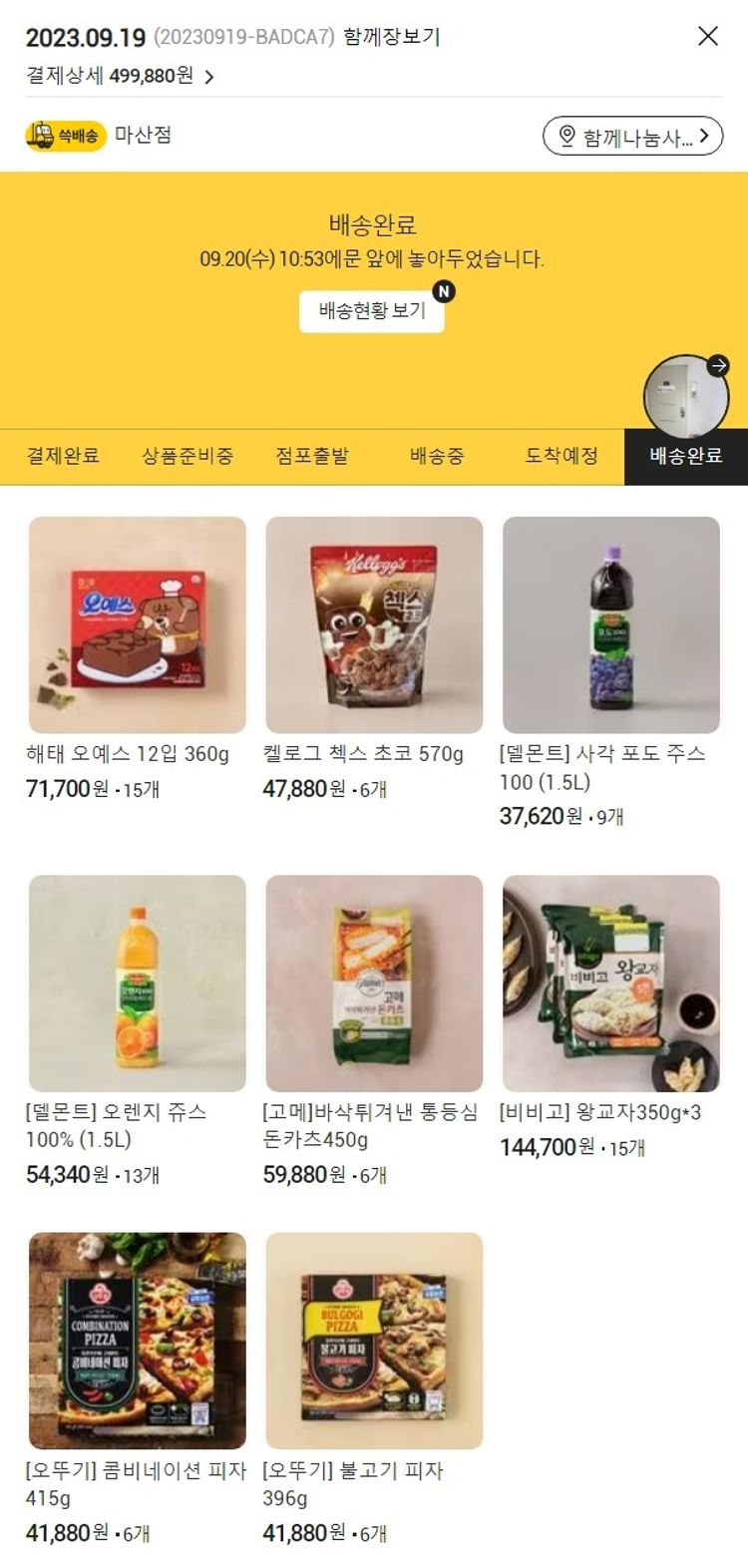The width and height of the screenshot is (748, 1568).
Task: Close the order detail screen
Action: click(x=707, y=37)
